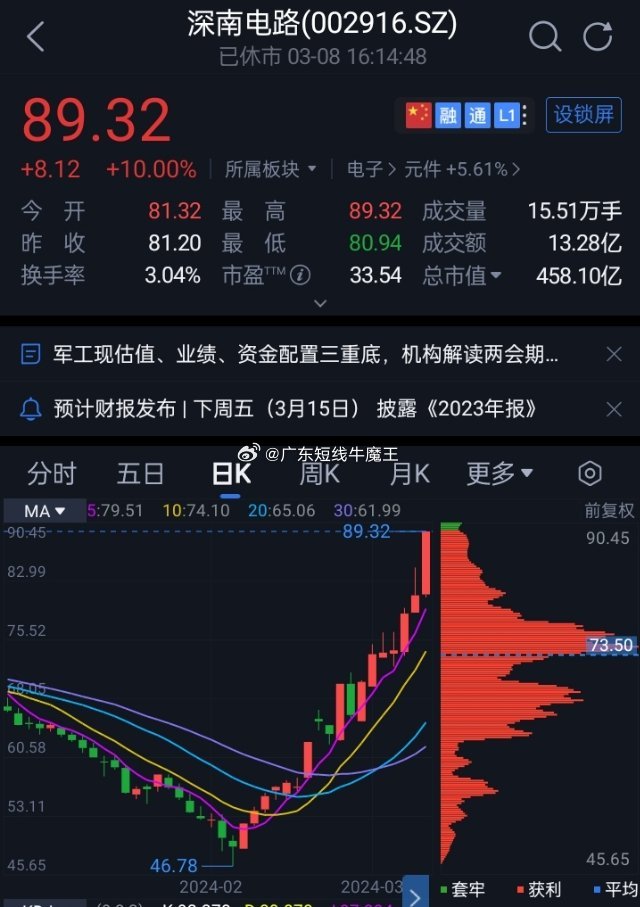Select the 月K chart tab
Image resolution: width=640 pixels, height=907 pixels.
pyautogui.click(x=410, y=473)
